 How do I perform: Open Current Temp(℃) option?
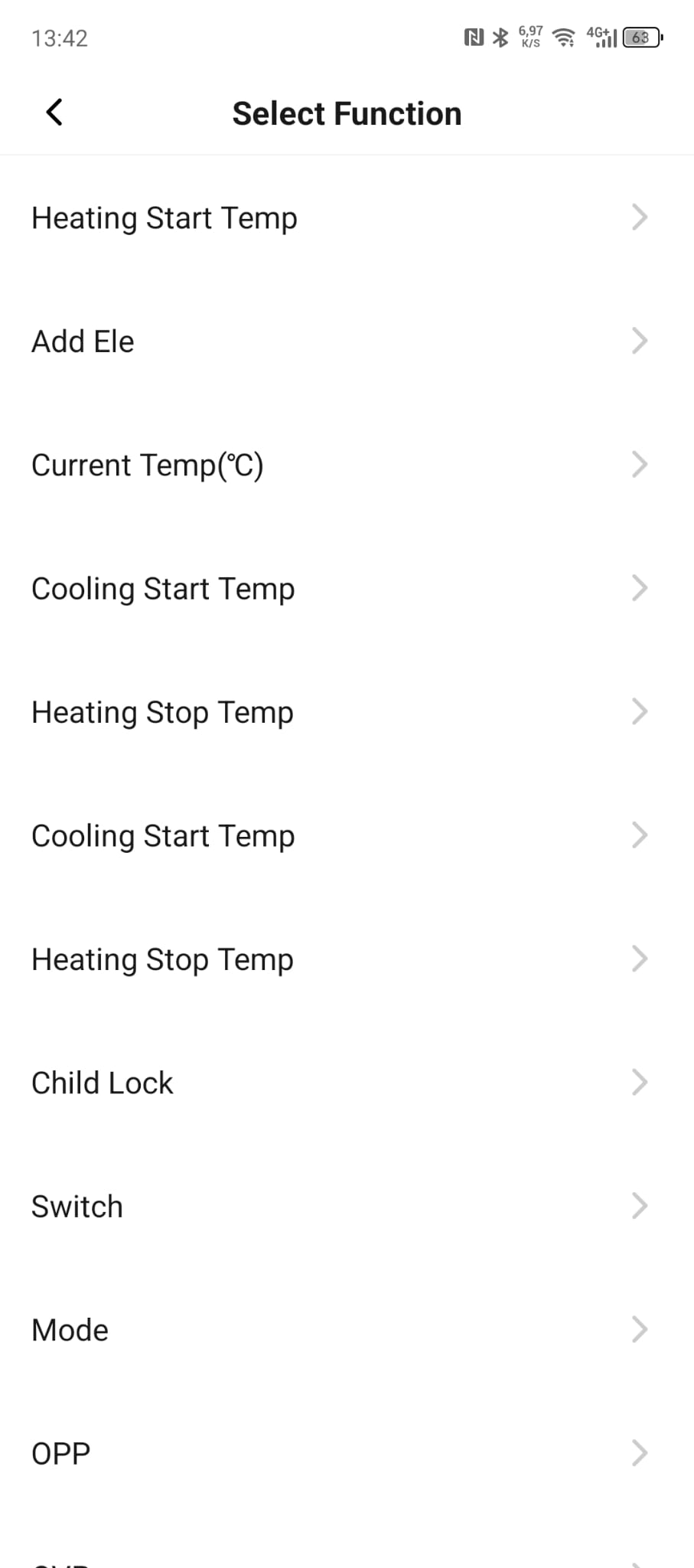point(347,465)
